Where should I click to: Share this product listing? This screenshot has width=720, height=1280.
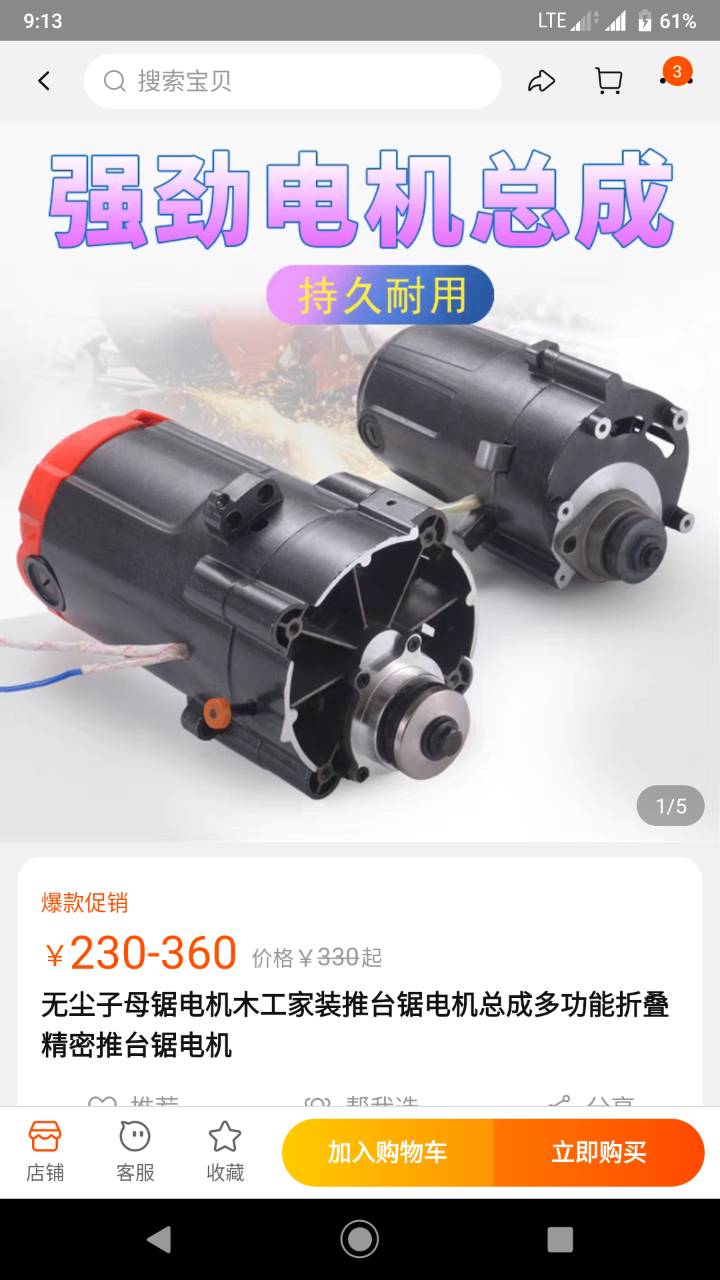point(541,81)
